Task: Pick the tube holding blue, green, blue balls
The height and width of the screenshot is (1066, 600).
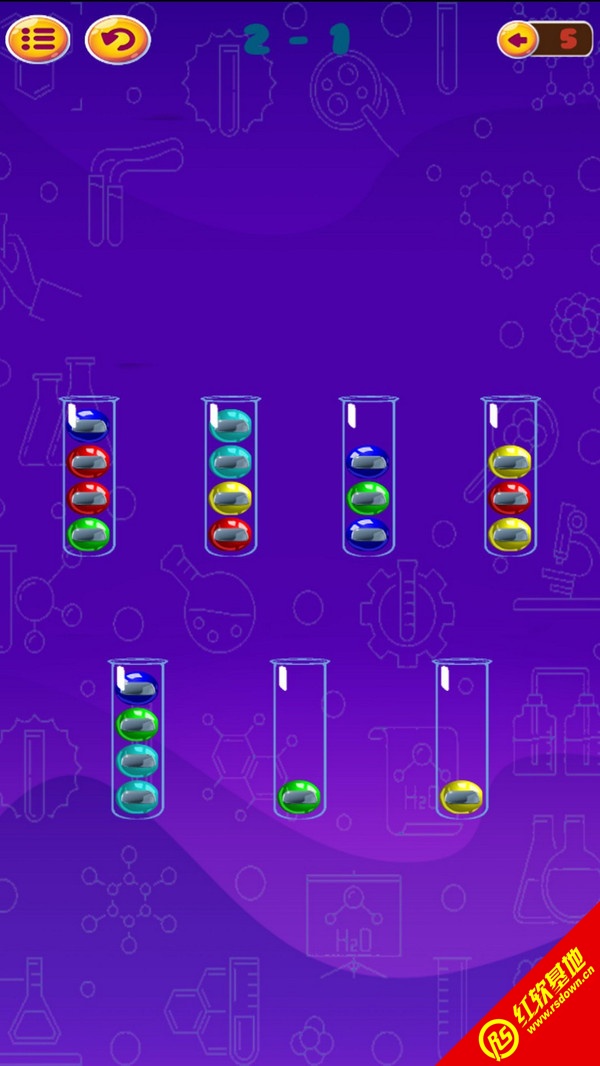Action: point(369,477)
